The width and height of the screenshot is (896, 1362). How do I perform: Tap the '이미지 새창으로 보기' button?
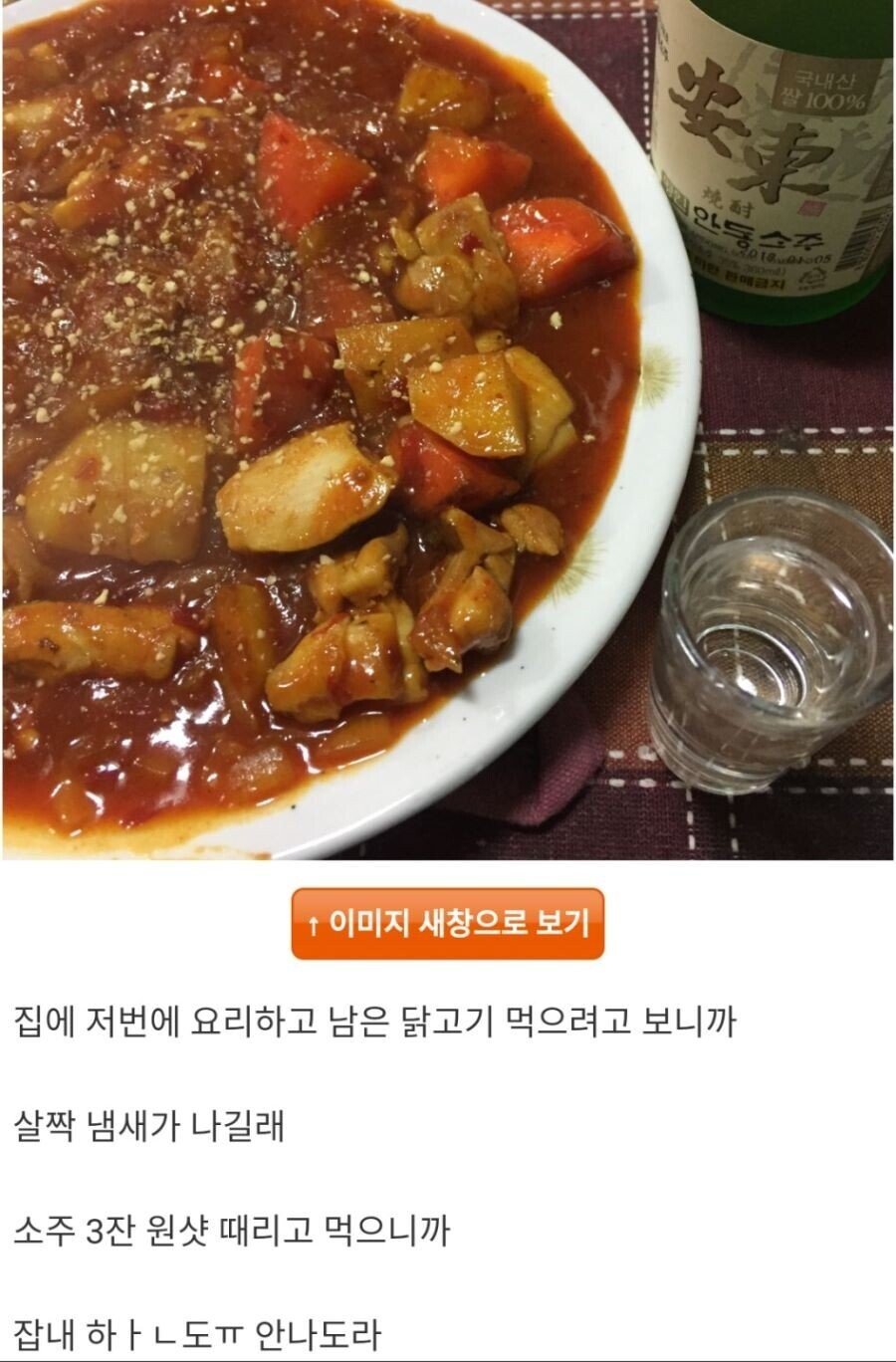click(448, 924)
